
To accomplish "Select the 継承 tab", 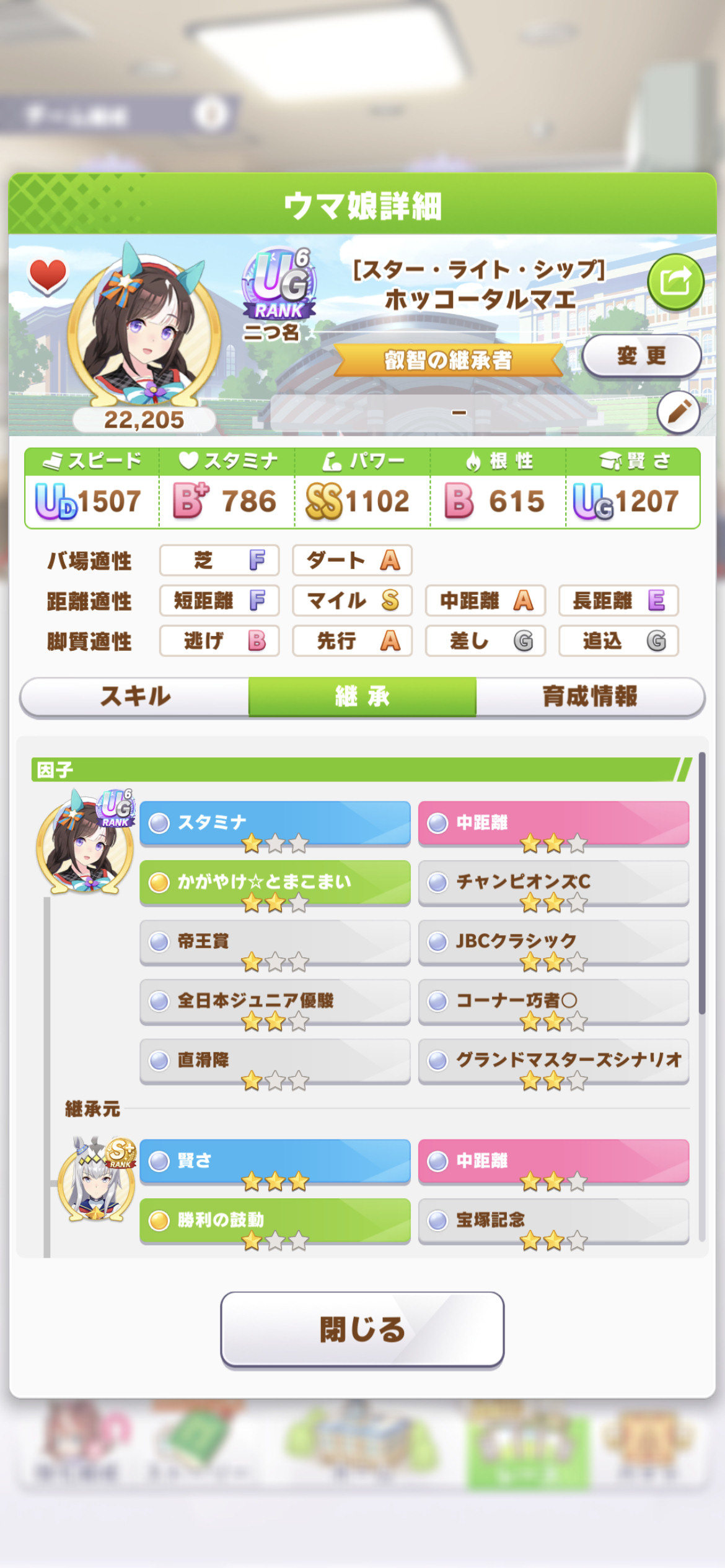I will (x=362, y=697).
